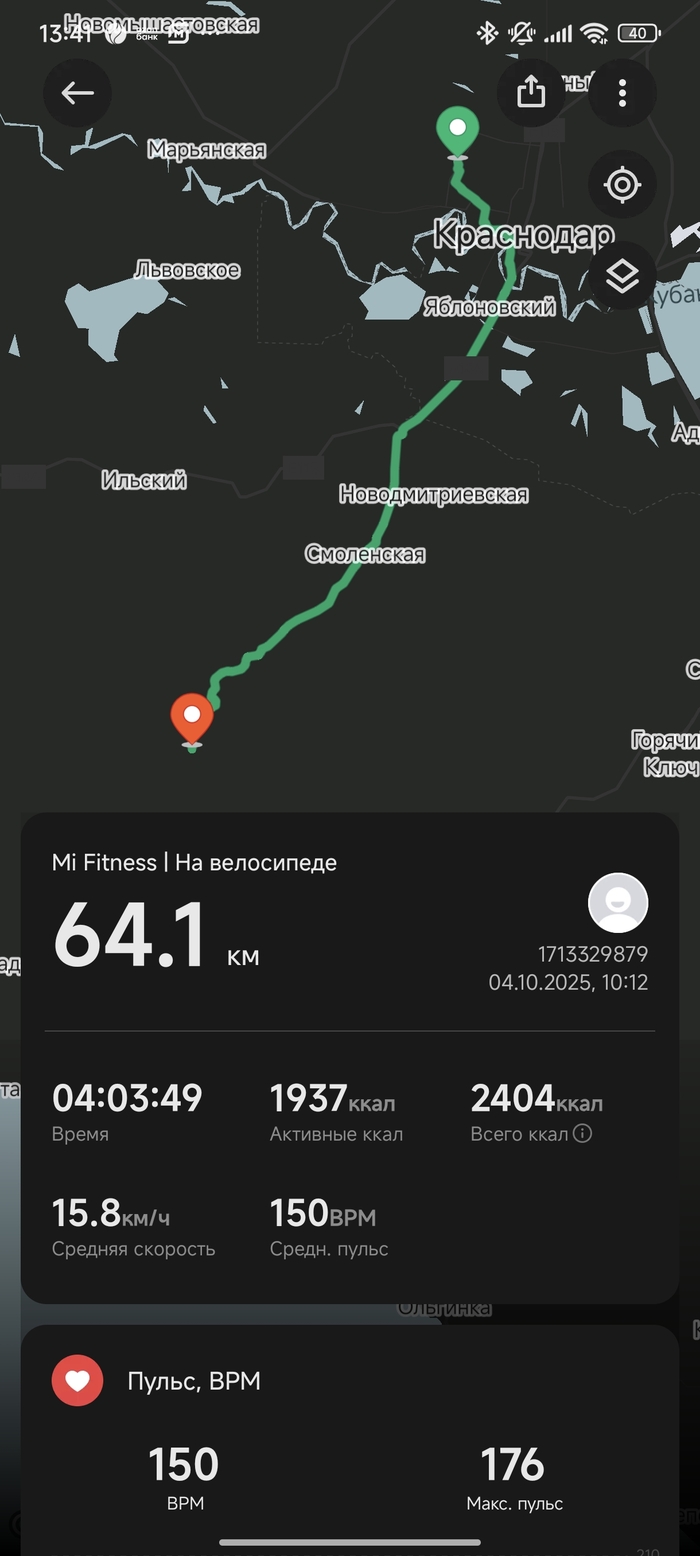Open the three-dot overflow menu
This screenshot has height=1556, width=700.
tap(622, 93)
